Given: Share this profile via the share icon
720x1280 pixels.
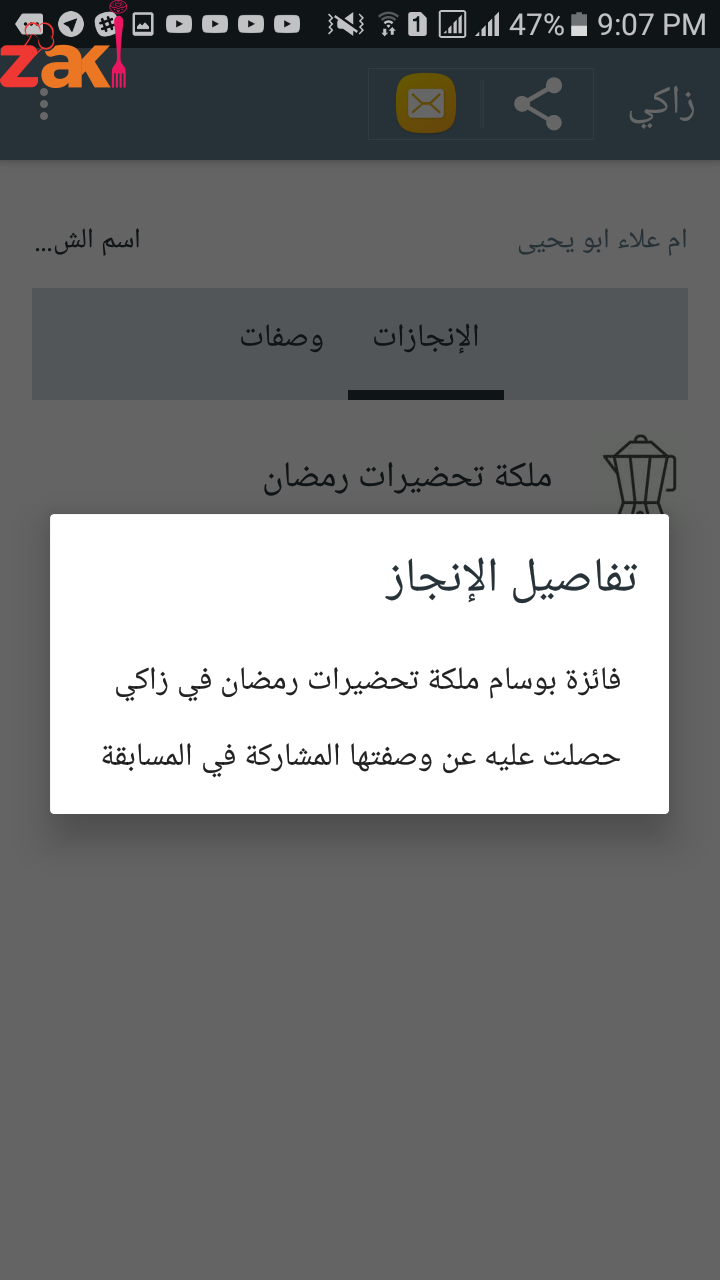Looking at the screenshot, I should coord(538,104).
